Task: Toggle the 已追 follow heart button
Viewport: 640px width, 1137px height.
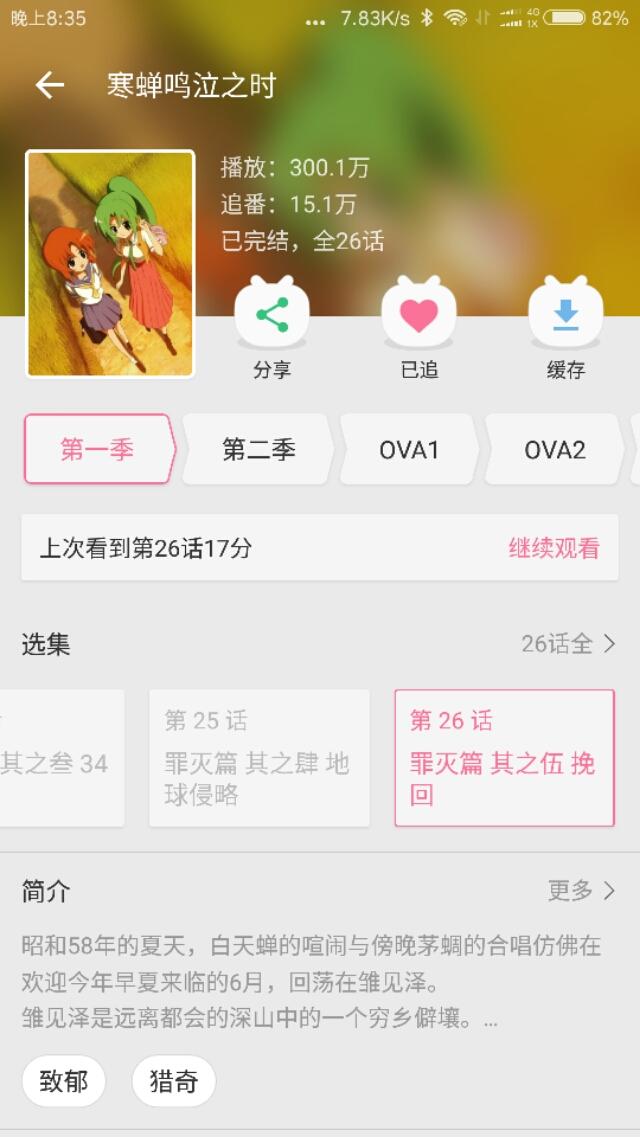Action: [x=419, y=328]
